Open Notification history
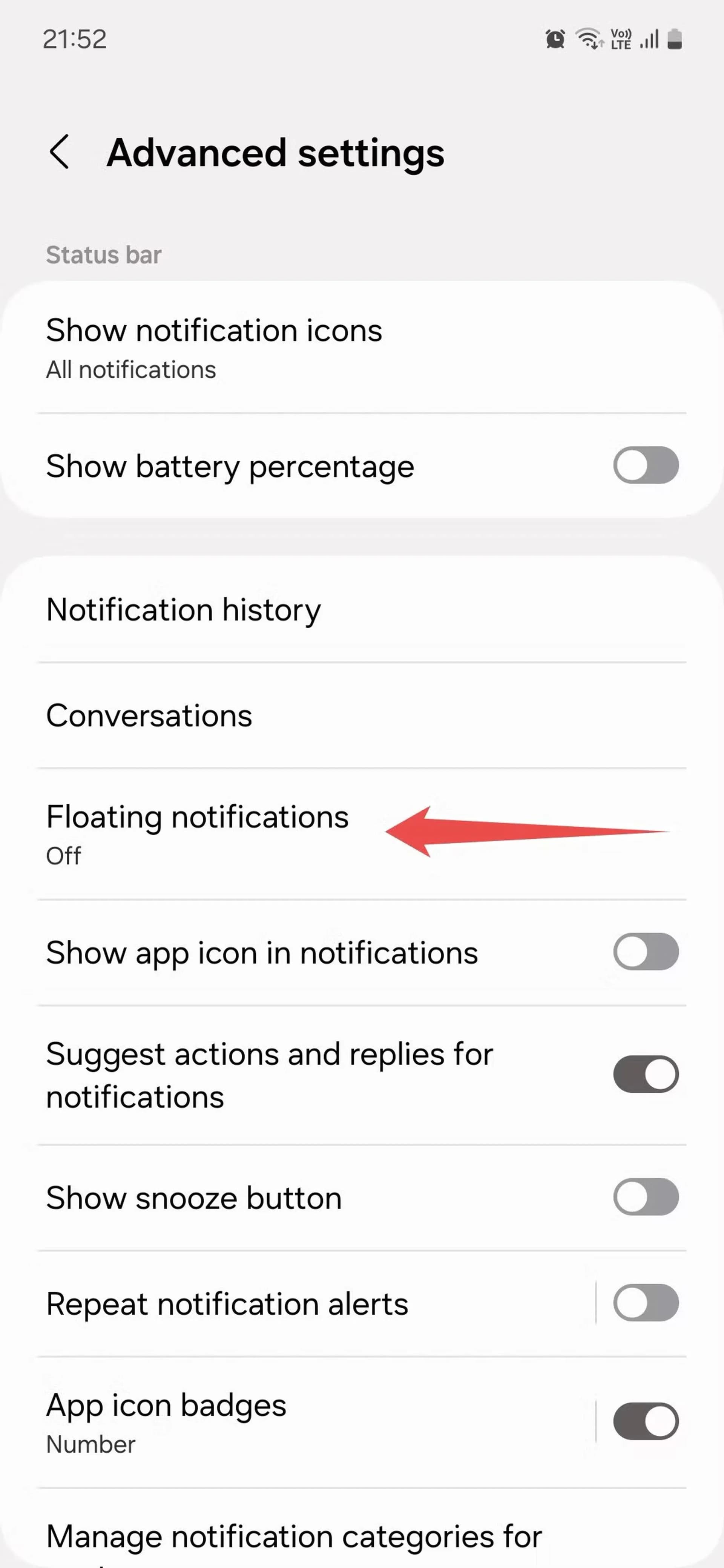This screenshot has height=1568, width=724. pyautogui.click(x=183, y=609)
